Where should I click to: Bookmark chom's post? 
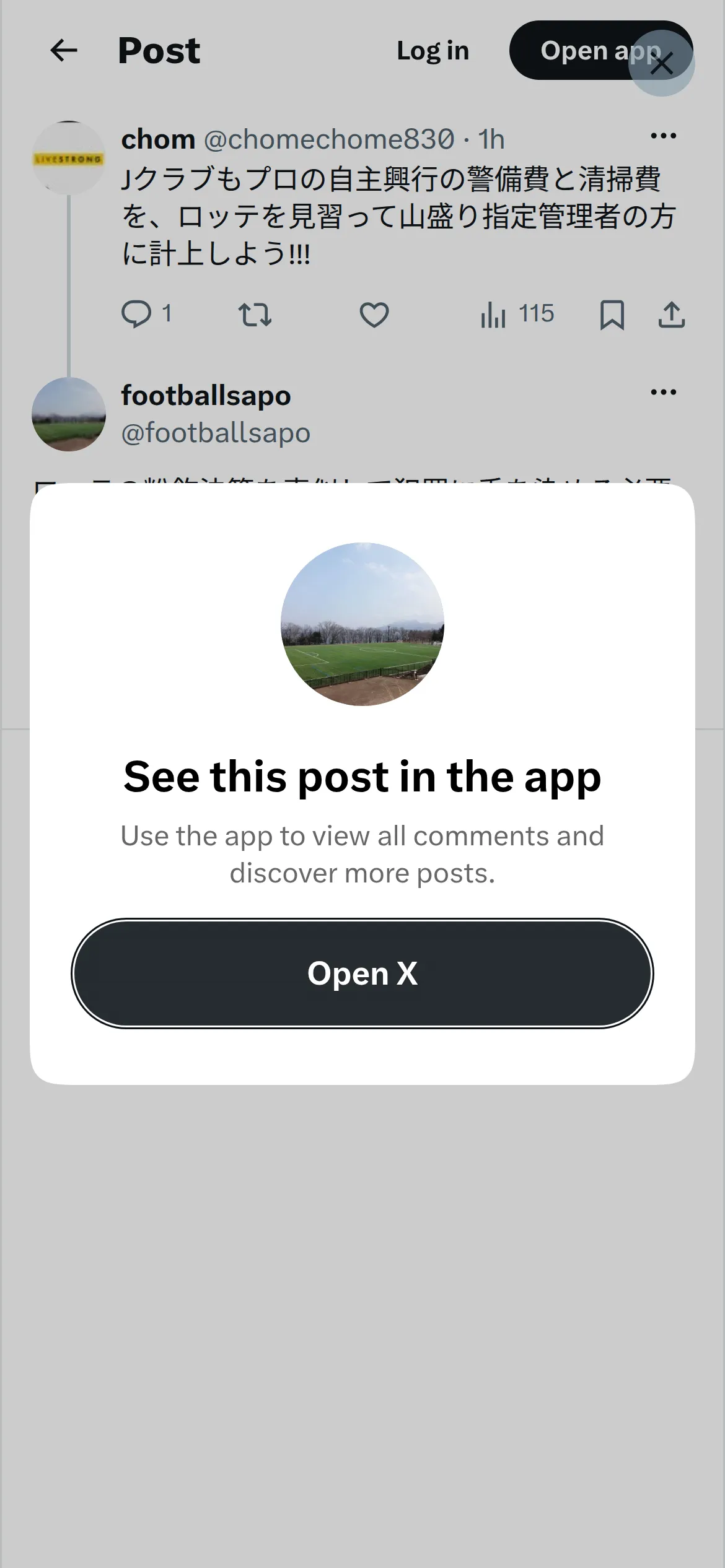point(612,314)
